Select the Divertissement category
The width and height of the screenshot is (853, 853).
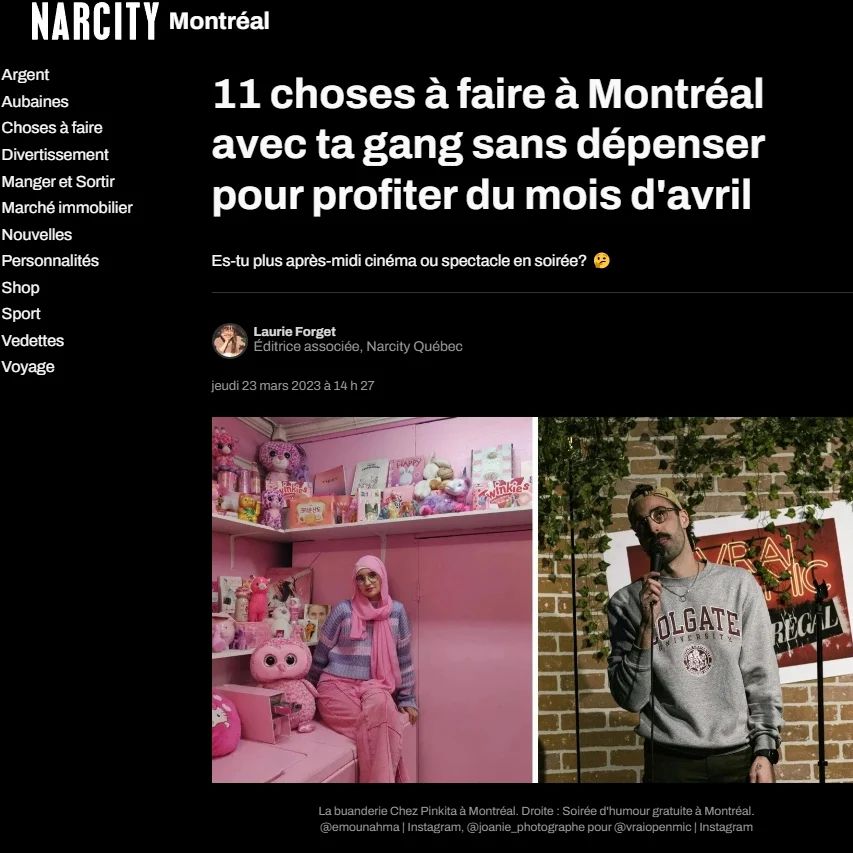coord(55,155)
